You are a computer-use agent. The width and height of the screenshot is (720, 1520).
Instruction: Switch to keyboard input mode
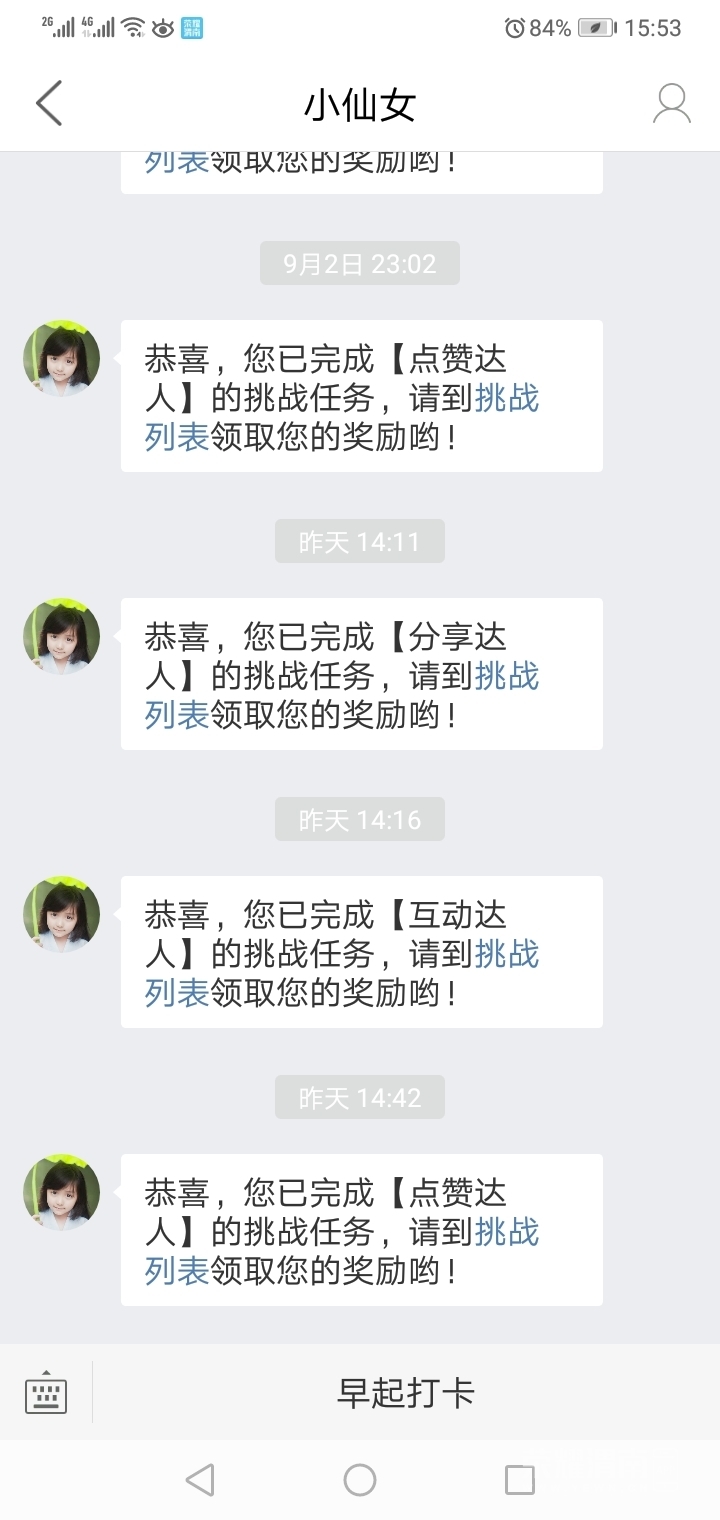(46, 1392)
